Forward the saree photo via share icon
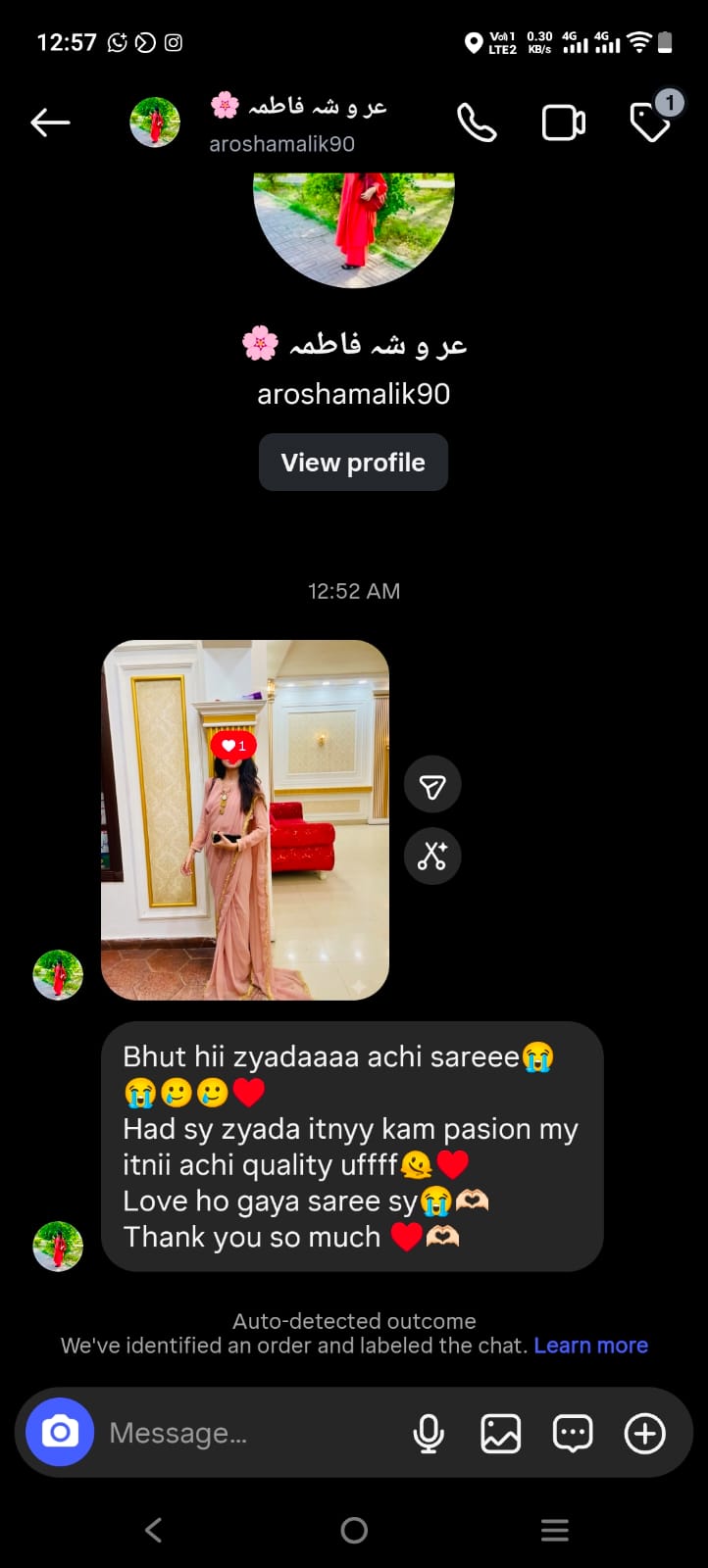 tap(432, 785)
